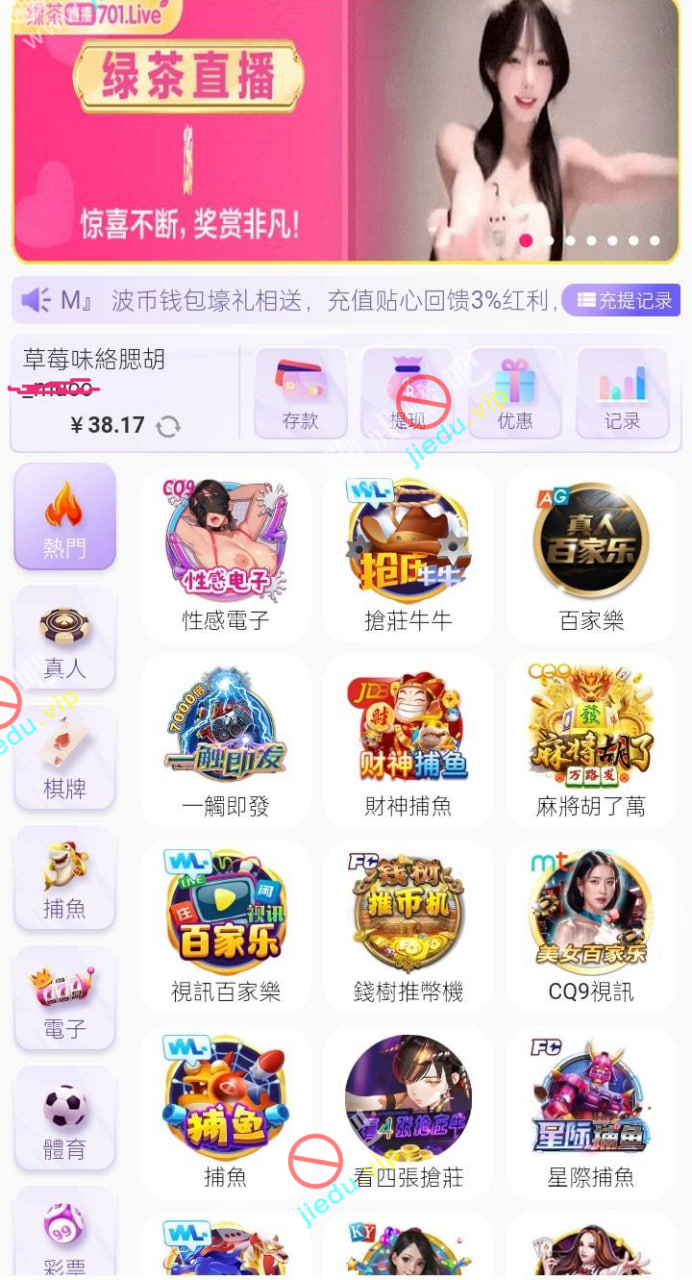692x1280 pixels.
Task: Switch to the 捕魚 category tab
Action: [65, 878]
